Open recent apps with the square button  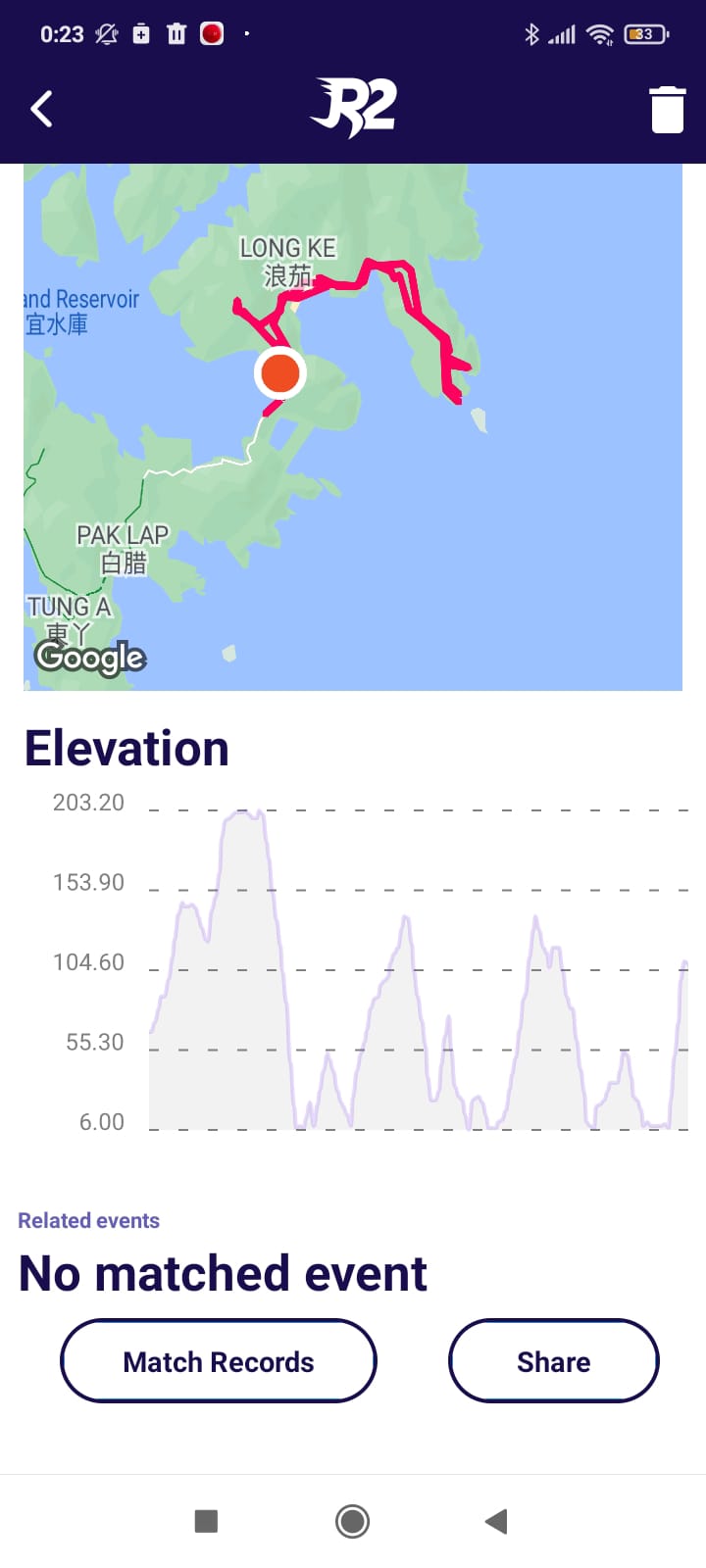coord(206,1521)
